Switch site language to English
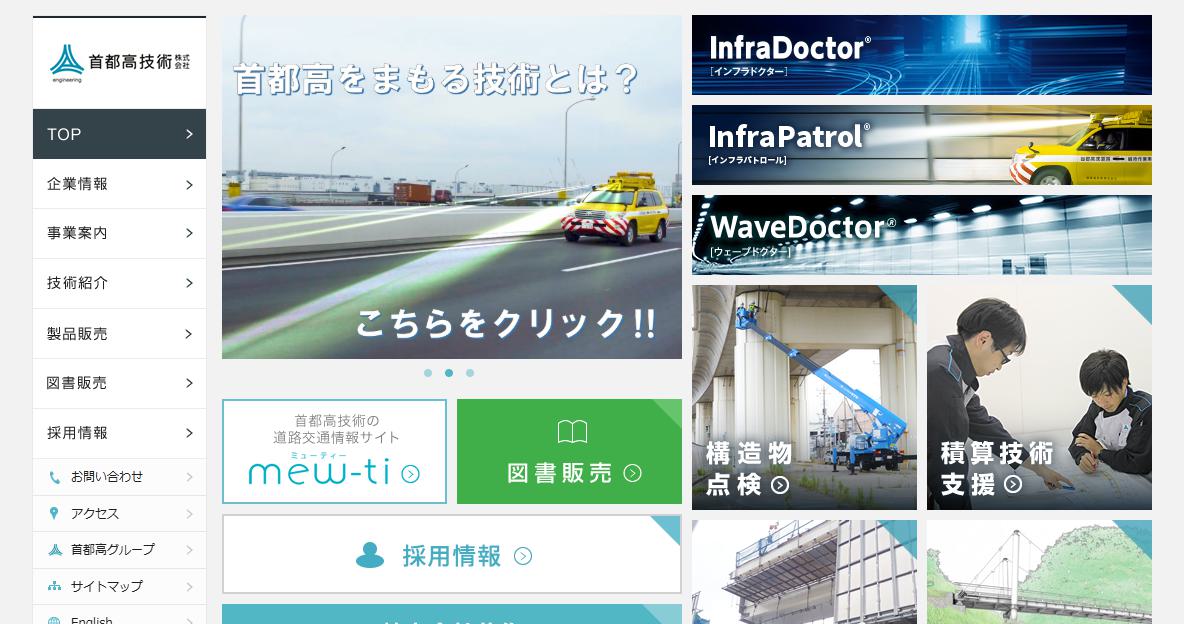Image resolution: width=1184 pixels, height=624 pixels. (x=119, y=617)
